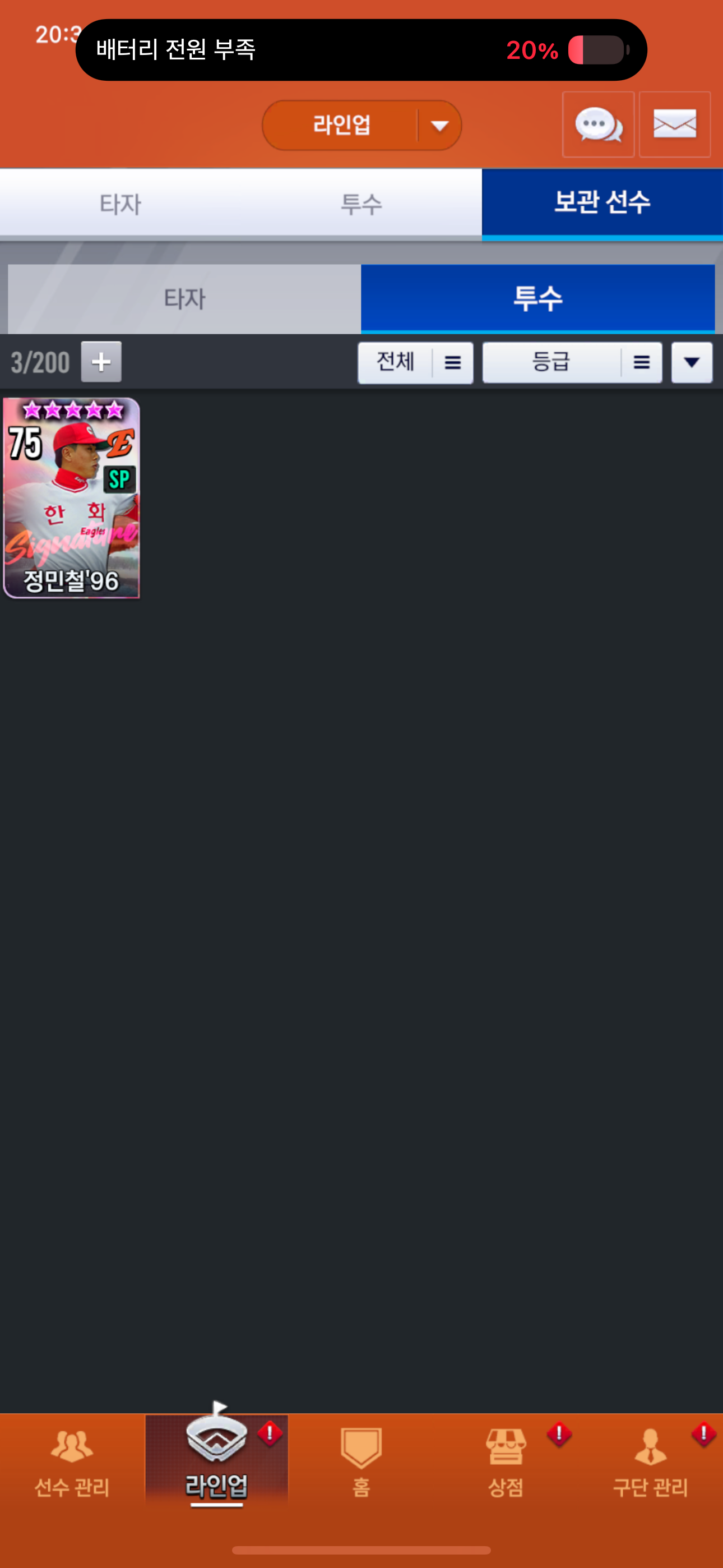Screen dimensions: 723x1568
Task: Open the mailbox envelope icon
Action: [674, 125]
